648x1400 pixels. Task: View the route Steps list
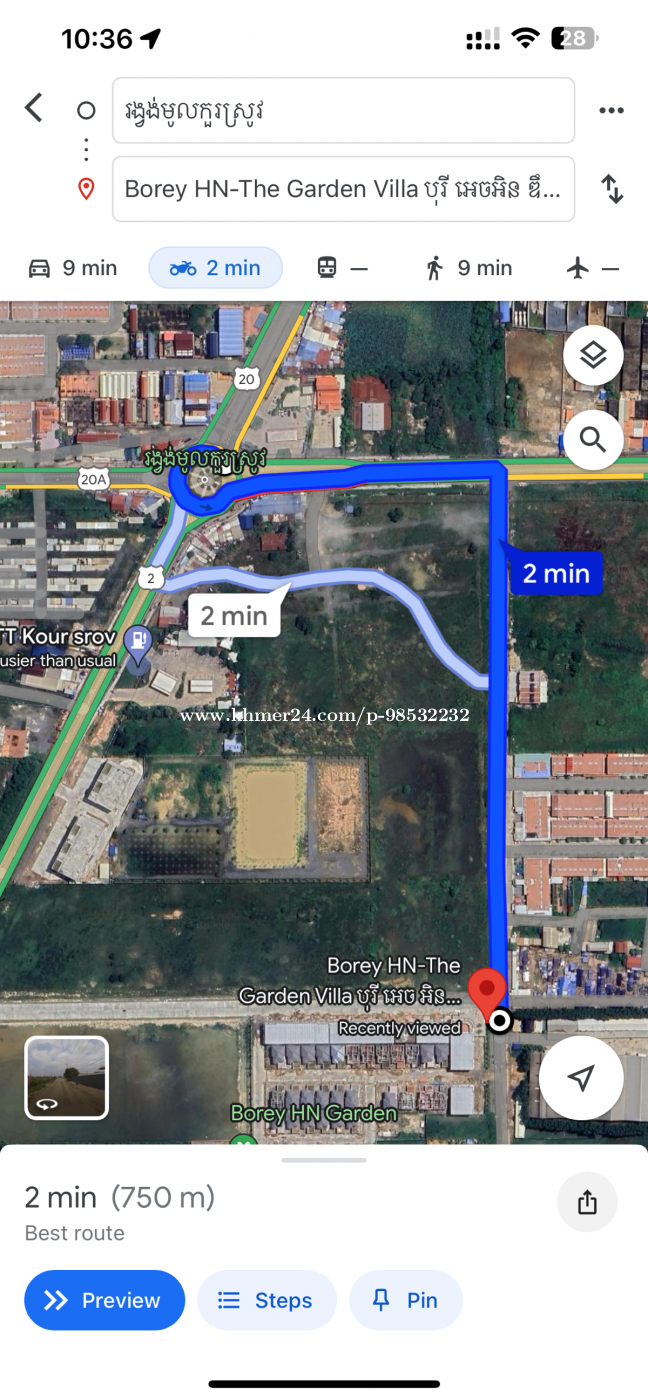(266, 1300)
